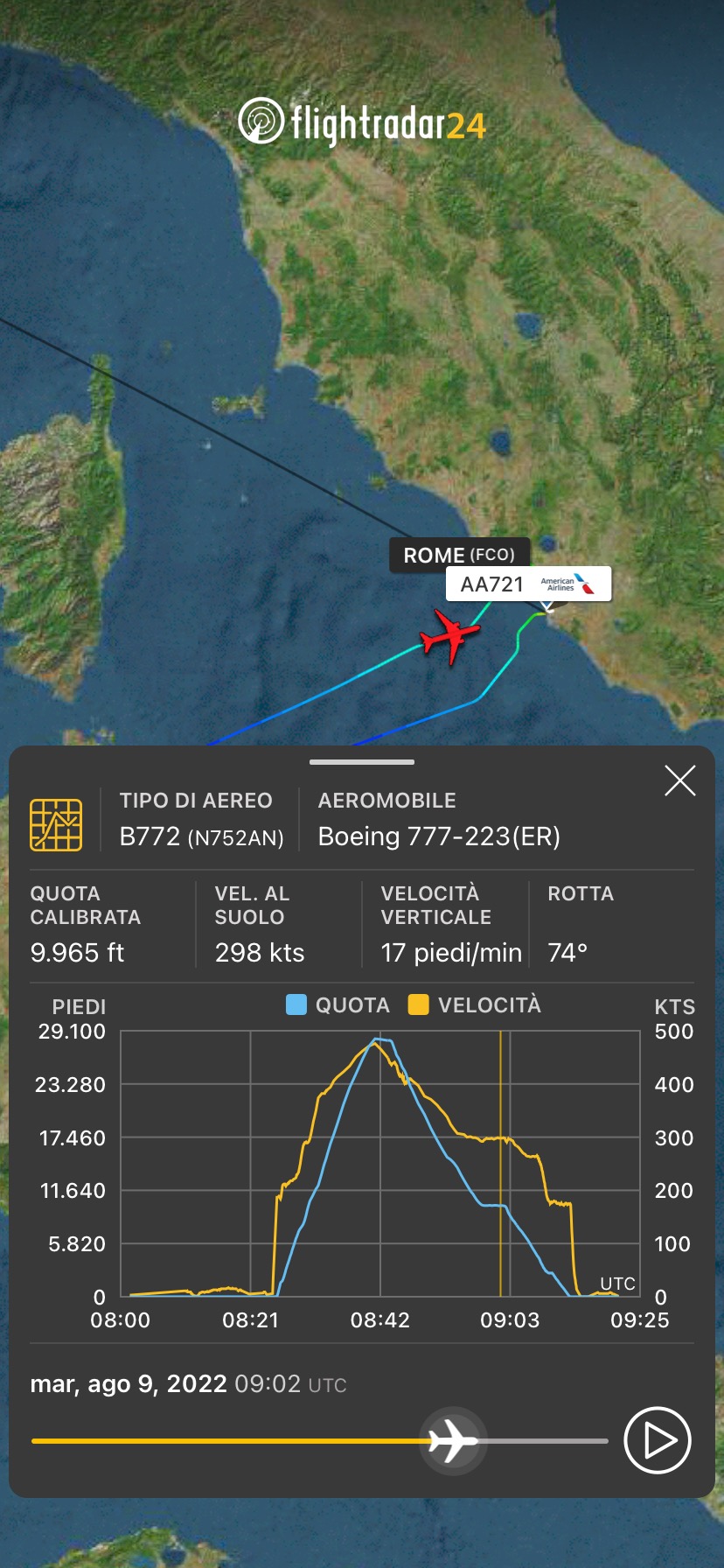This screenshot has width=724, height=1568.
Task: Tap the airplane handle on the playback slider
Action: click(453, 1439)
